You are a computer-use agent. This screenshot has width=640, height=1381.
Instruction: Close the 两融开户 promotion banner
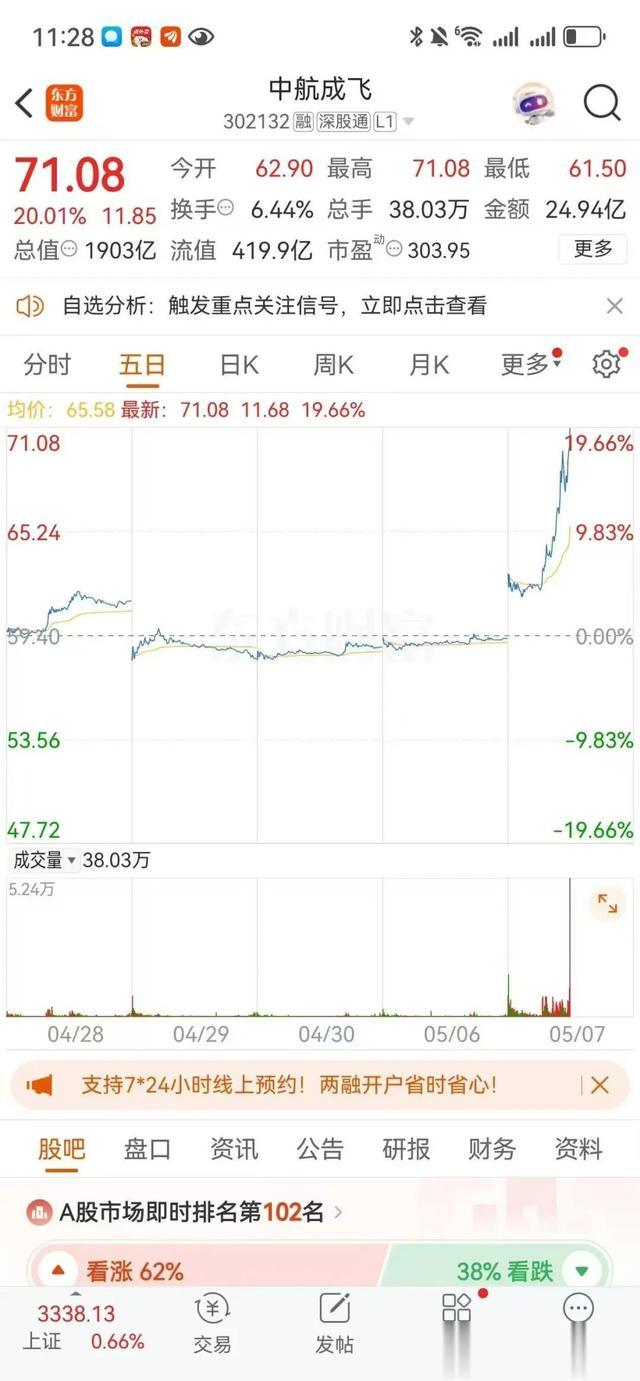coord(599,1085)
